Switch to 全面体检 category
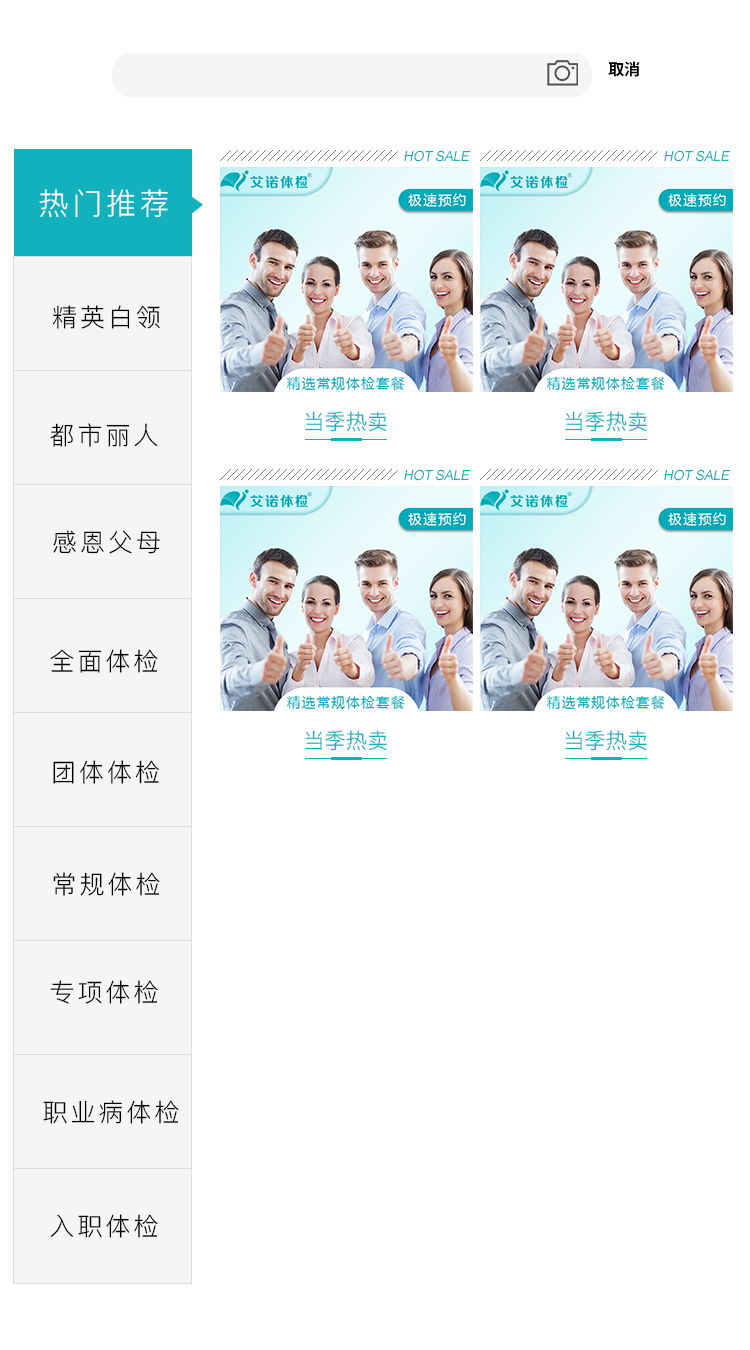750x1350 pixels. (103, 660)
